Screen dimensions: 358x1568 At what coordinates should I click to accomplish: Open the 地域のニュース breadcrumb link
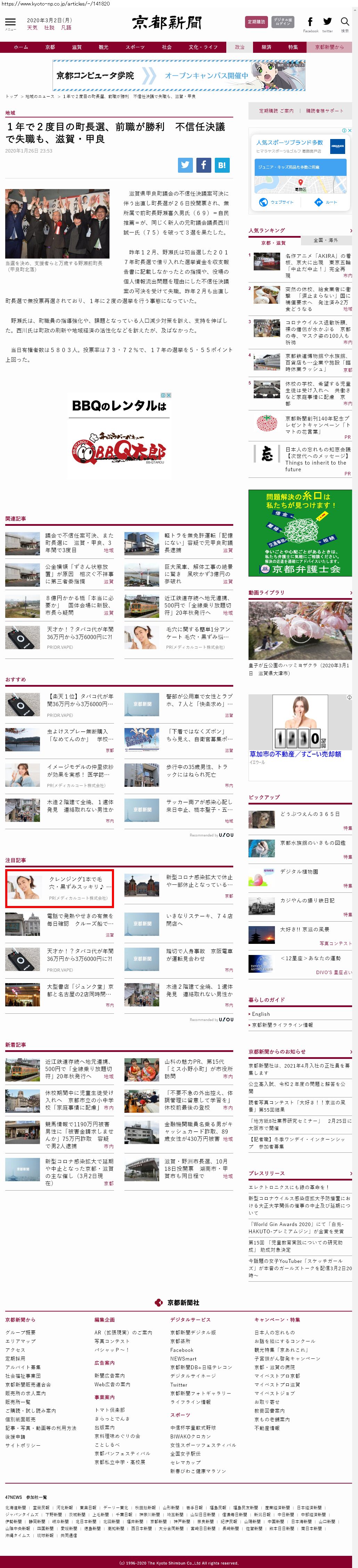pos(40,96)
